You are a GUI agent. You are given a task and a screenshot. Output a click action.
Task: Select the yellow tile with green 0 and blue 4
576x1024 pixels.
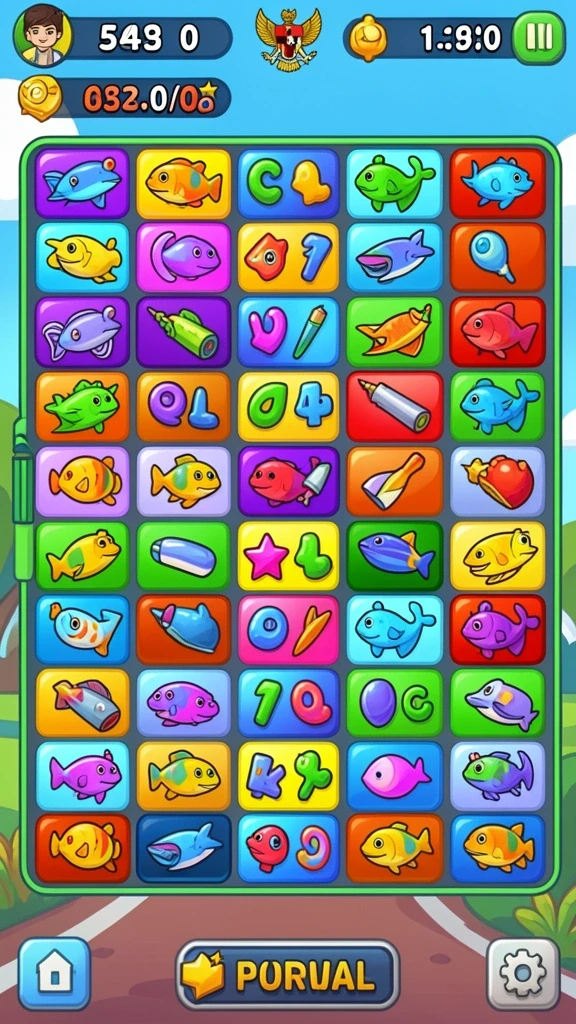coord(289,406)
